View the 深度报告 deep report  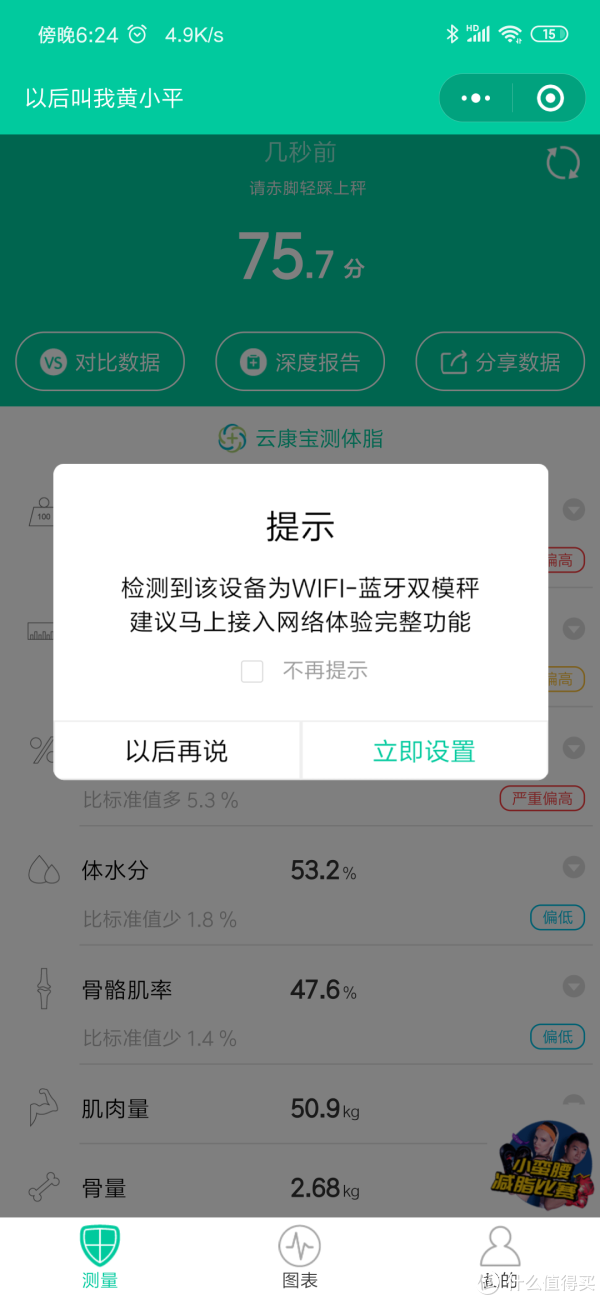click(300, 362)
